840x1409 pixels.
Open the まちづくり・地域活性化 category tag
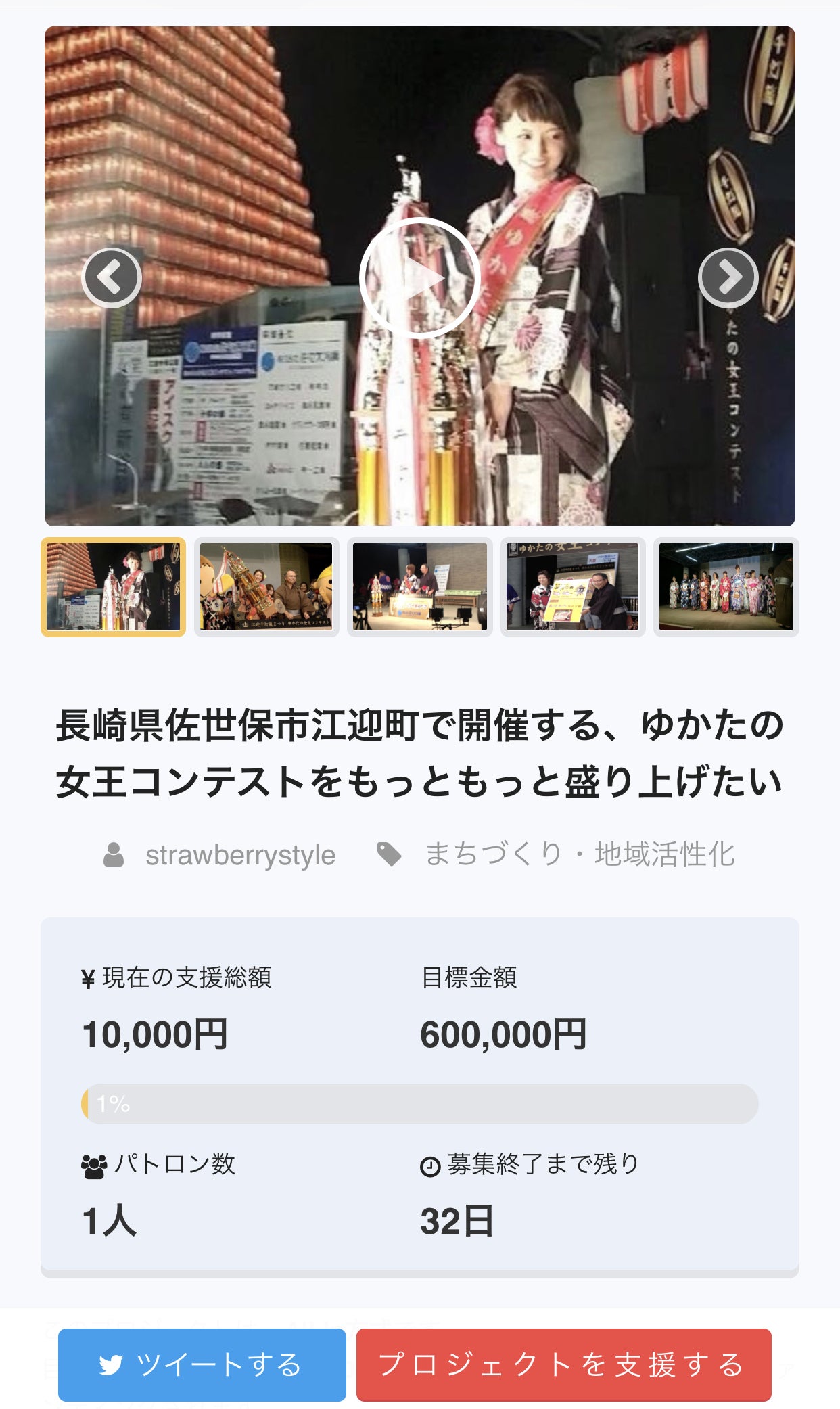[x=579, y=854]
